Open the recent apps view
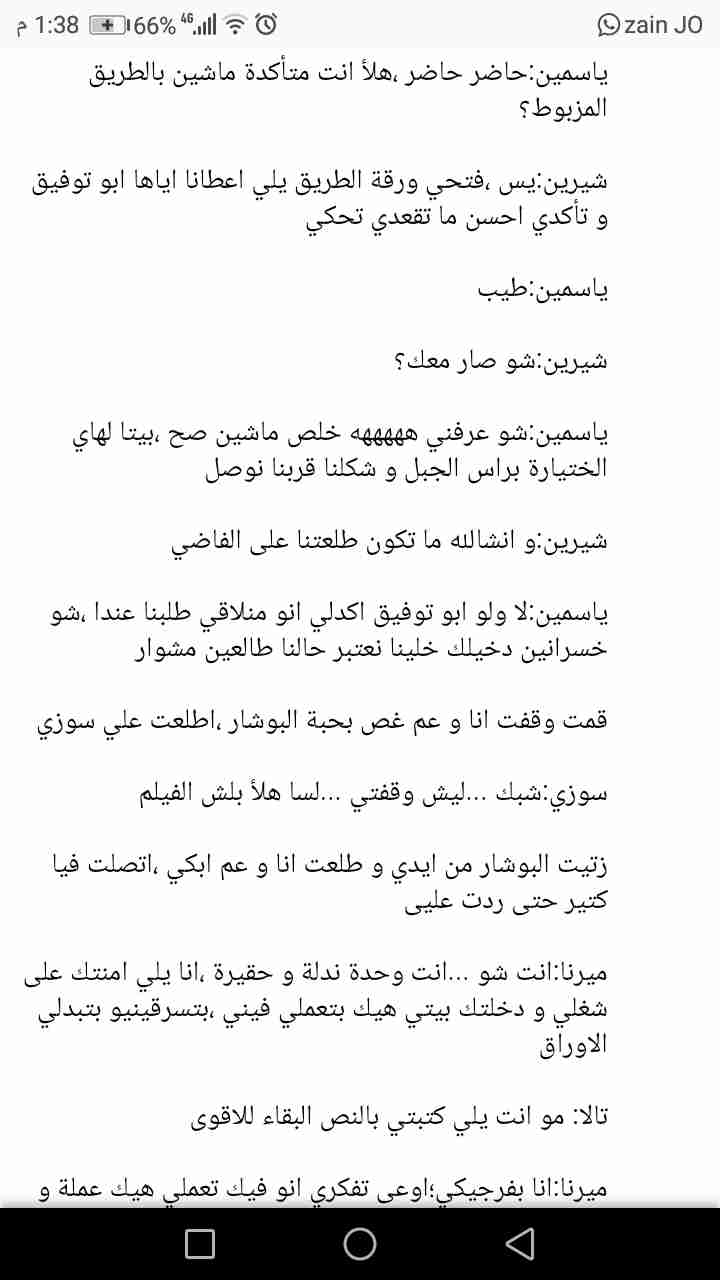720x1280 pixels. (200, 1243)
